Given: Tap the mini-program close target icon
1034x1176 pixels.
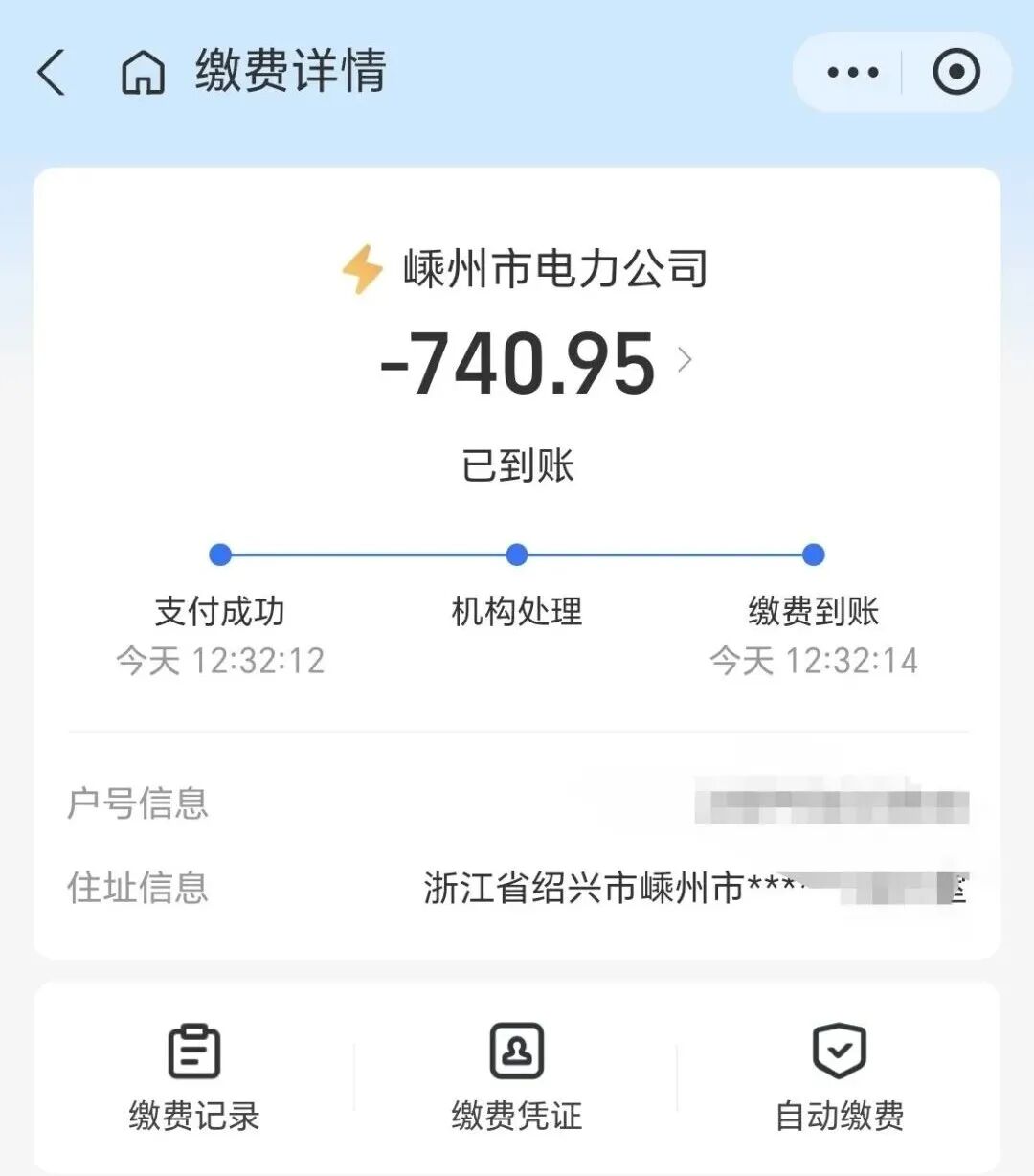Looking at the screenshot, I should [x=955, y=71].
